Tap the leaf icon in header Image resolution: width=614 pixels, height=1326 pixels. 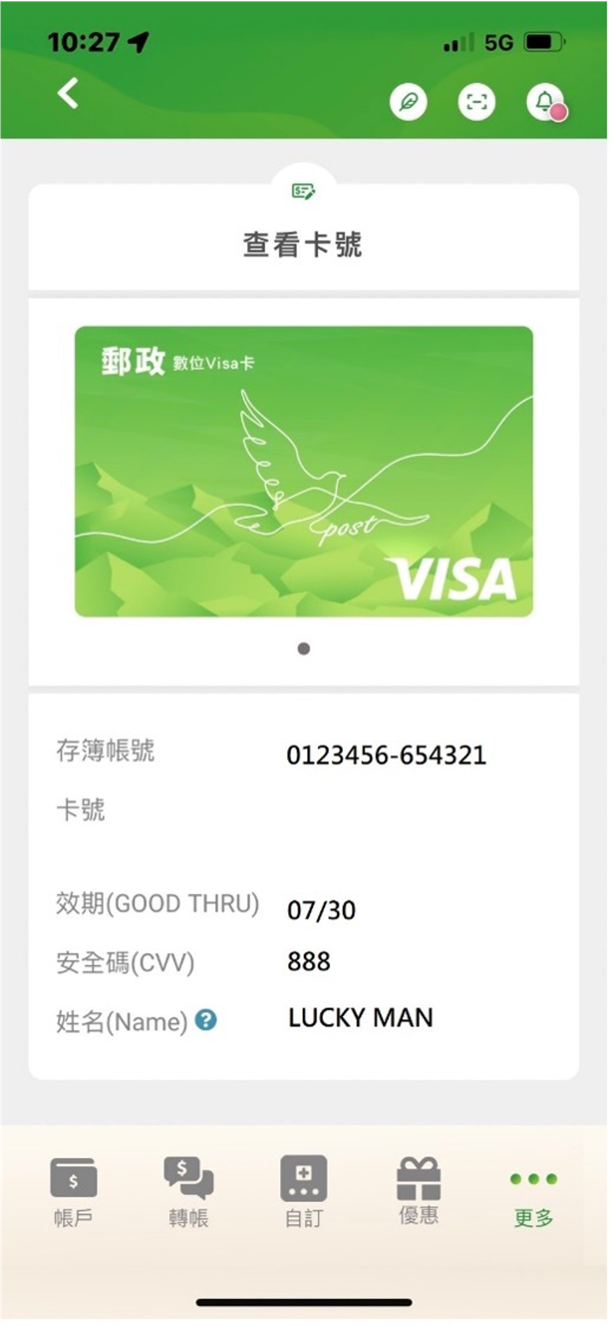408,102
